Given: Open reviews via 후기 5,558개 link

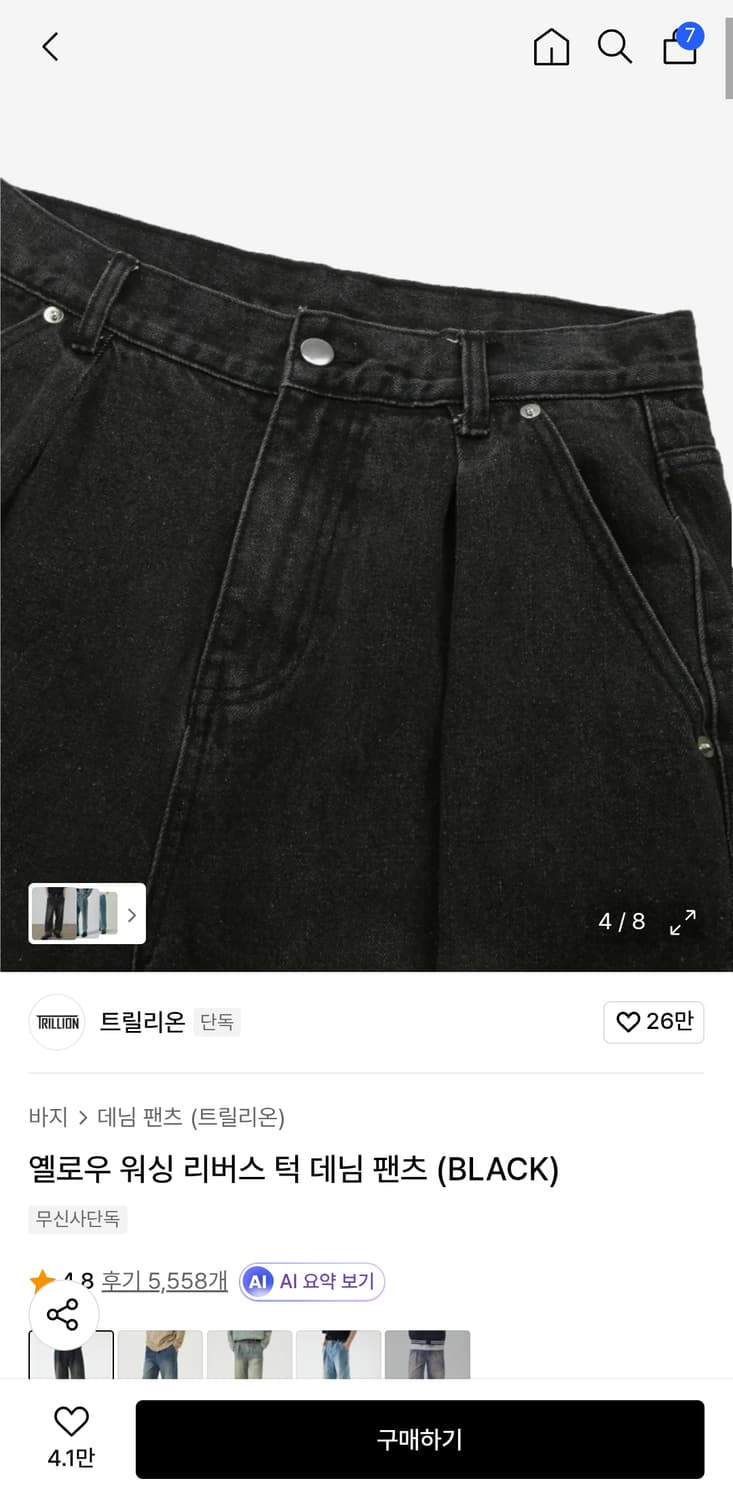Looking at the screenshot, I should pos(164,1281).
